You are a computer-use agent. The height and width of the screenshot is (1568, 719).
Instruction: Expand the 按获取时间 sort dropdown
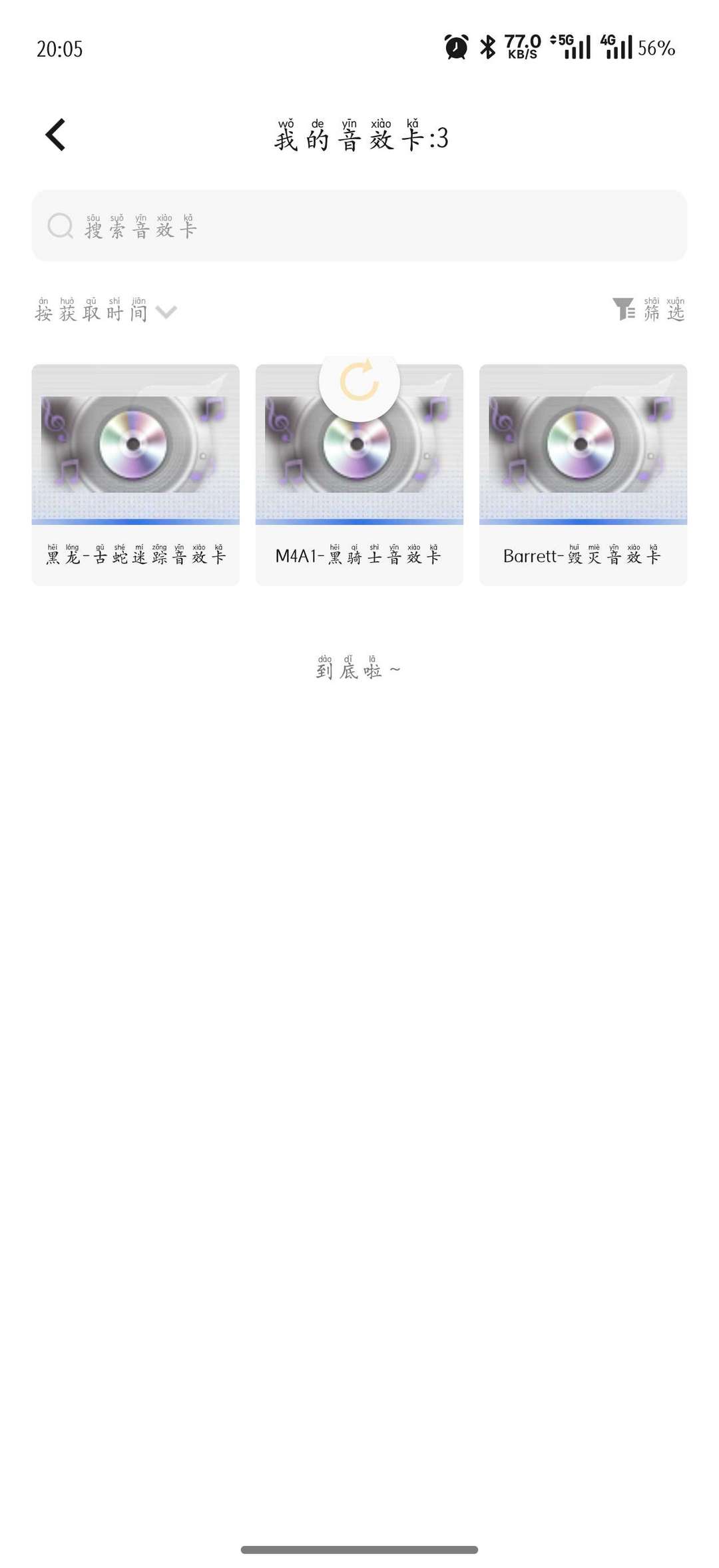105,312
